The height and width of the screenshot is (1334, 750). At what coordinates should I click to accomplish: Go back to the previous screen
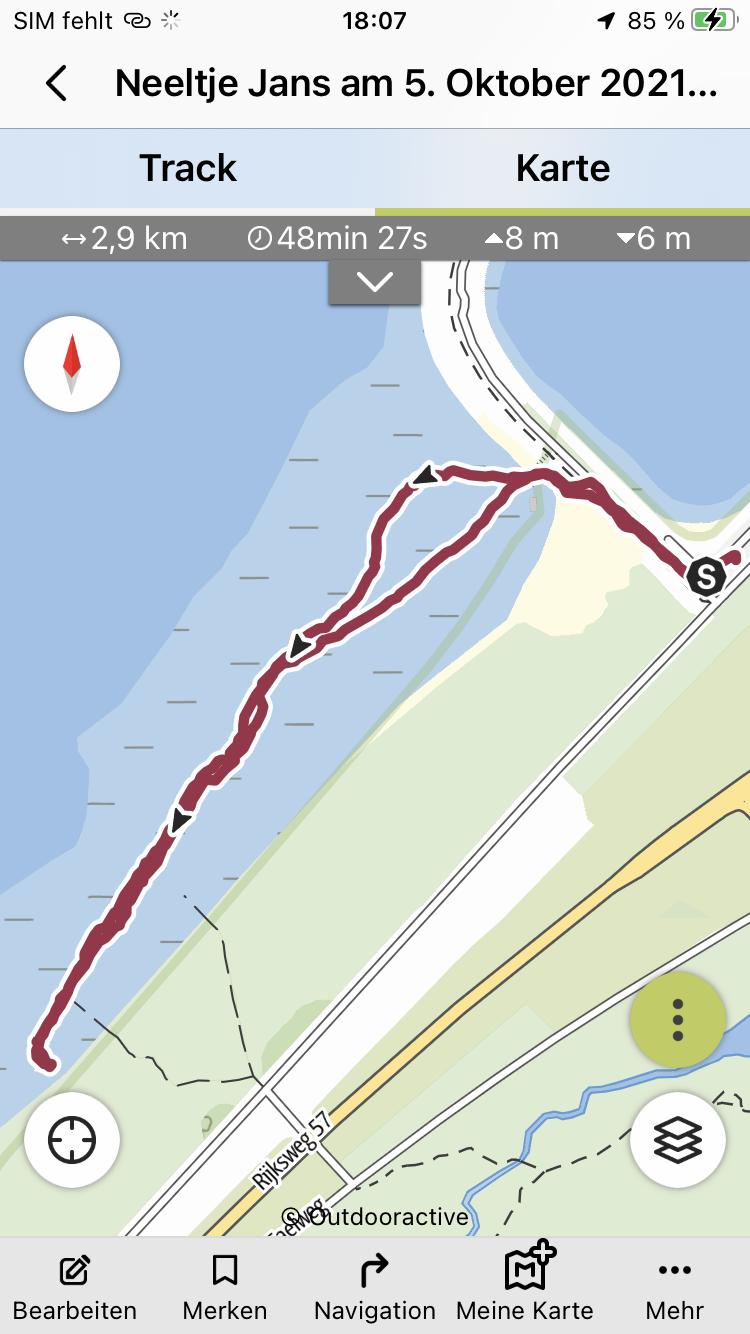57,84
